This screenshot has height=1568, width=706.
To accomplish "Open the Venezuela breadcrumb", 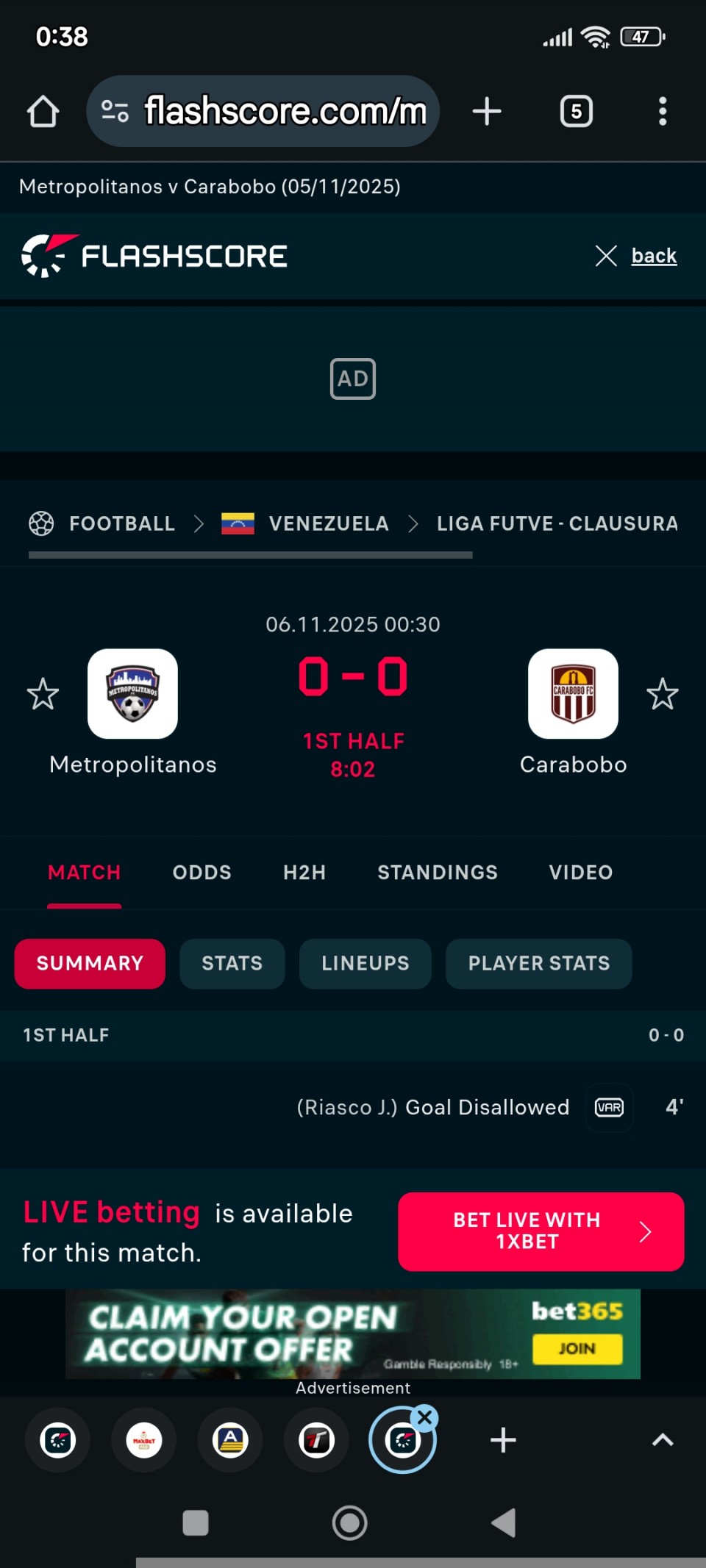I will click(x=328, y=523).
